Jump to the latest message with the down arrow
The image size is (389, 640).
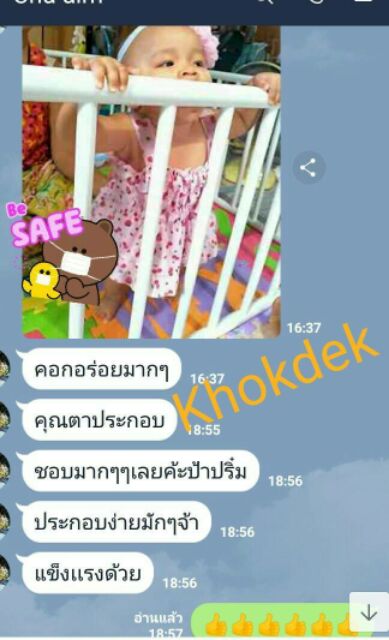click(369, 612)
